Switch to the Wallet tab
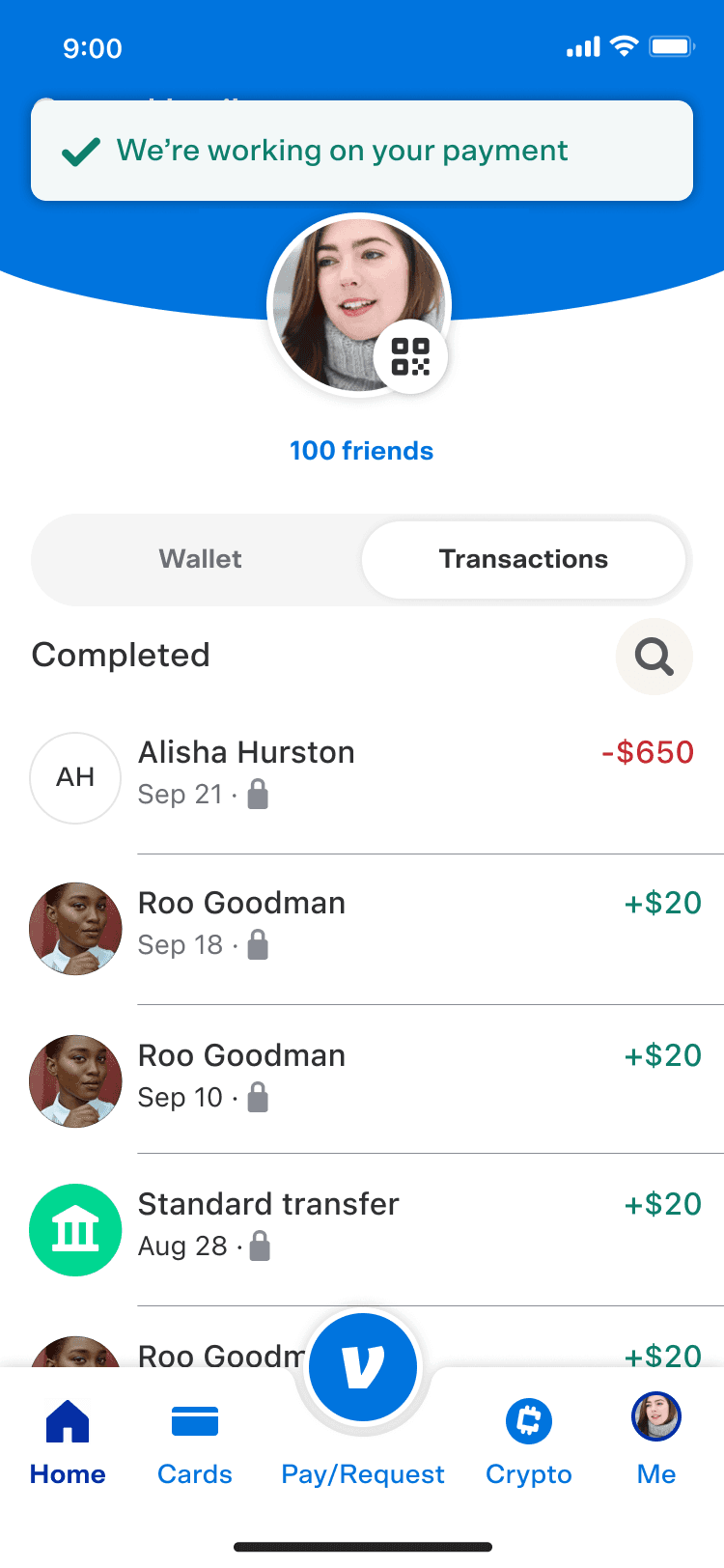724x1568 pixels. [x=200, y=559]
